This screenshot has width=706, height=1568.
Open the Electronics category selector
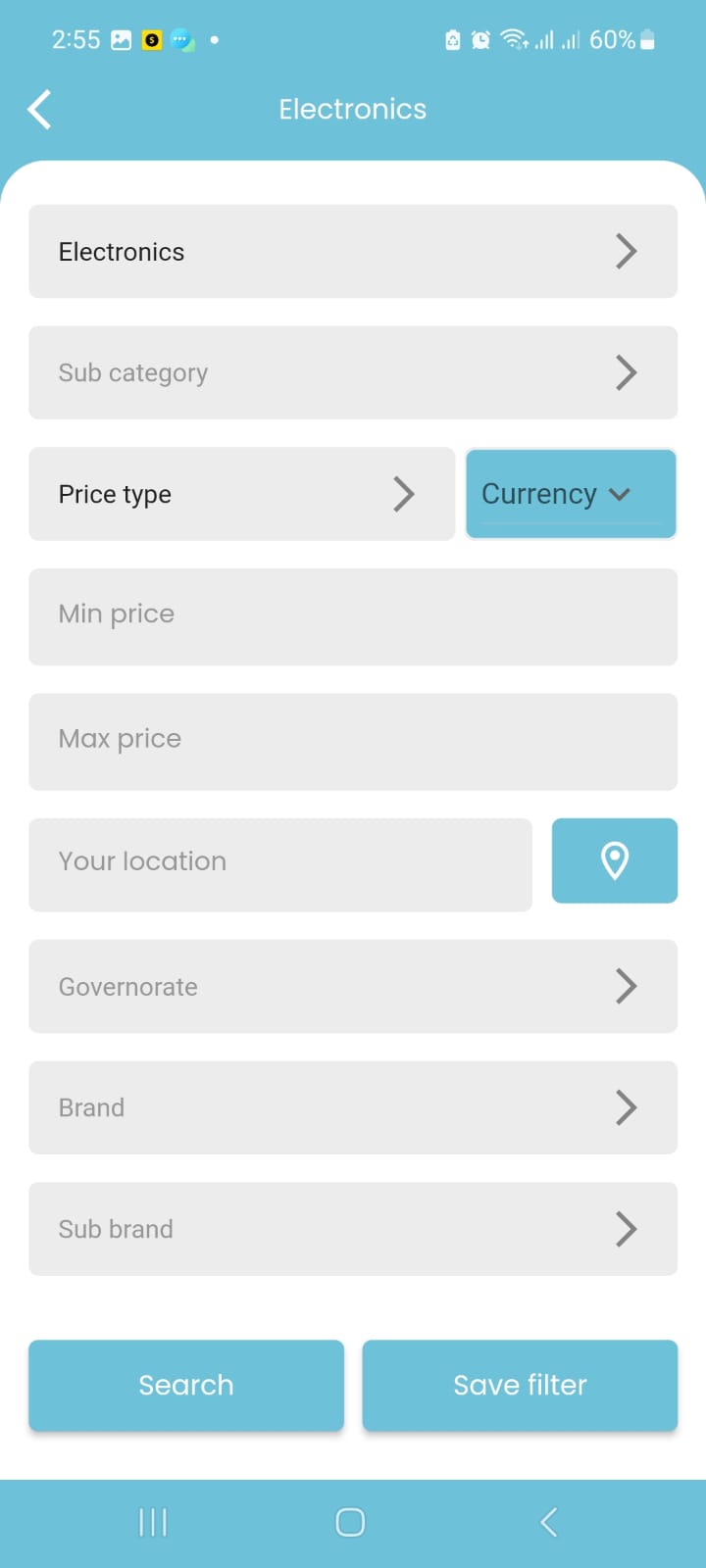(353, 252)
